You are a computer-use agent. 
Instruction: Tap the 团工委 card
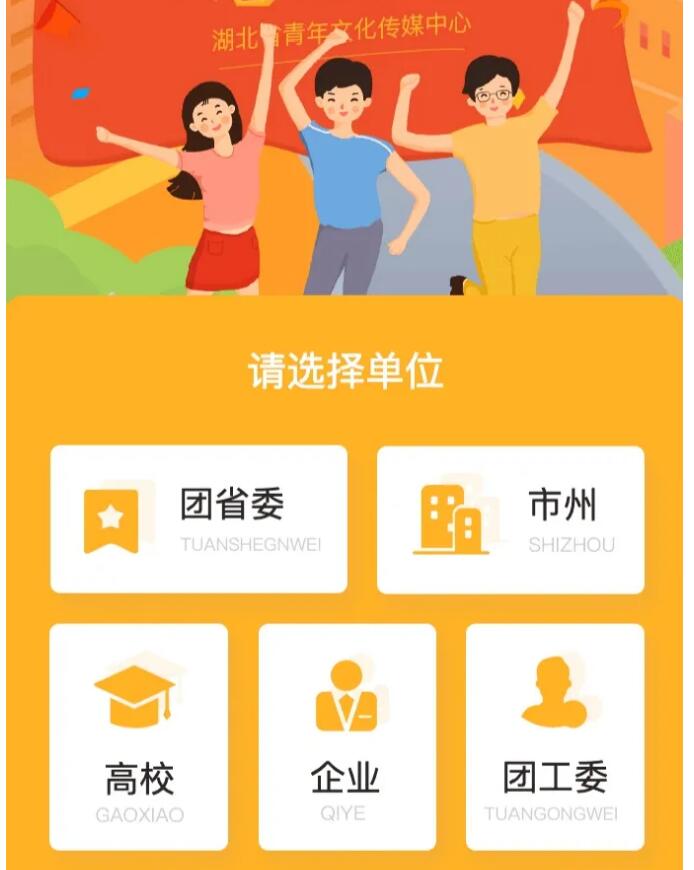point(554,736)
